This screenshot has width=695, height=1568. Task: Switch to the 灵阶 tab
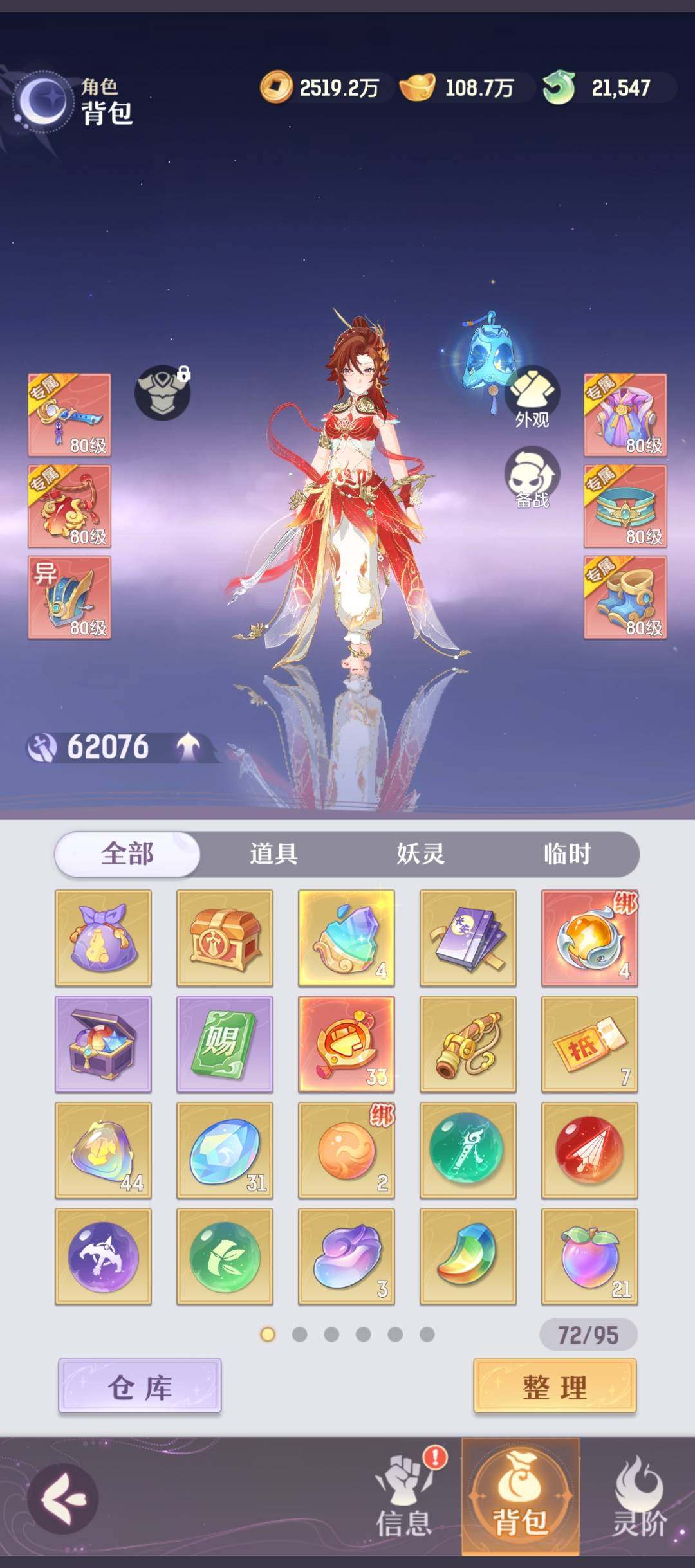point(638,1498)
